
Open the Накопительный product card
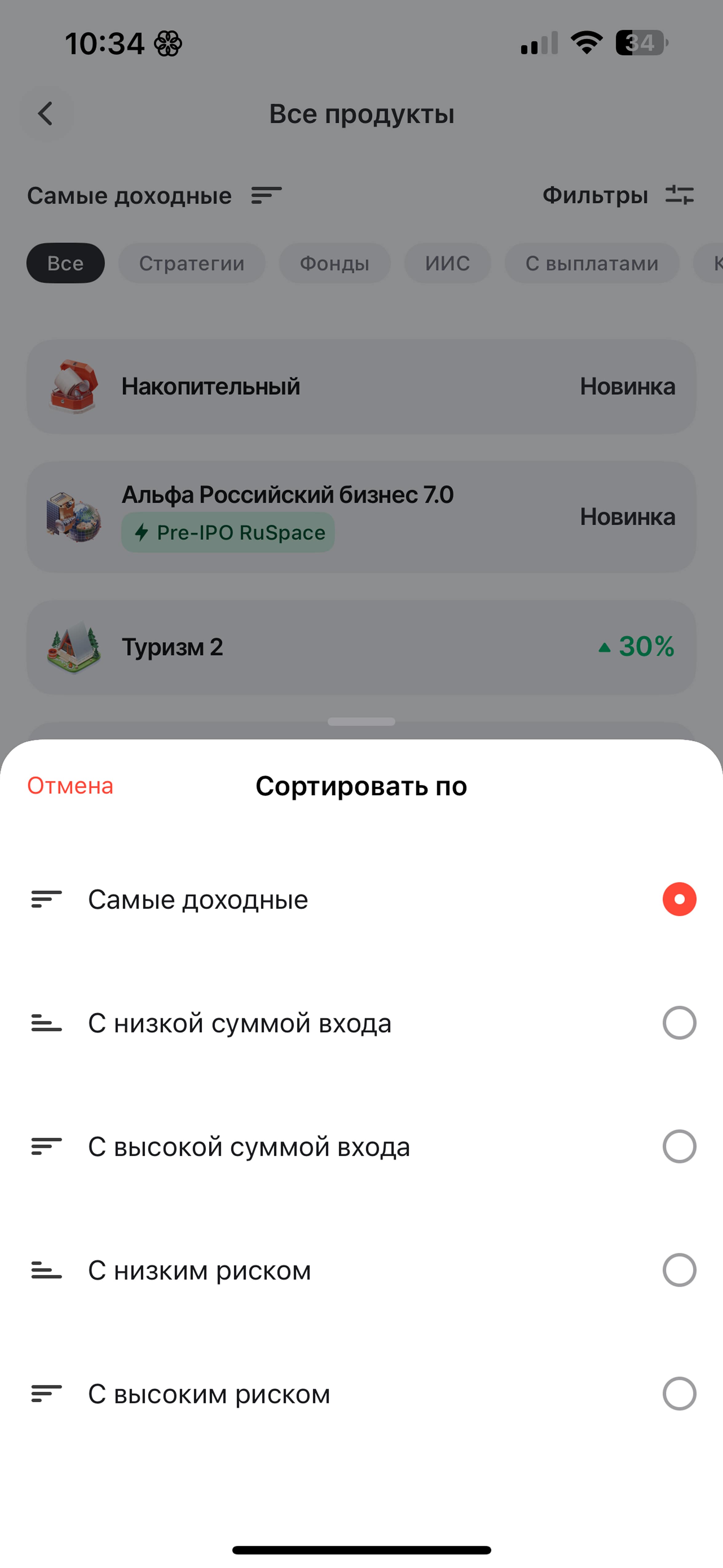click(x=361, y=387)
